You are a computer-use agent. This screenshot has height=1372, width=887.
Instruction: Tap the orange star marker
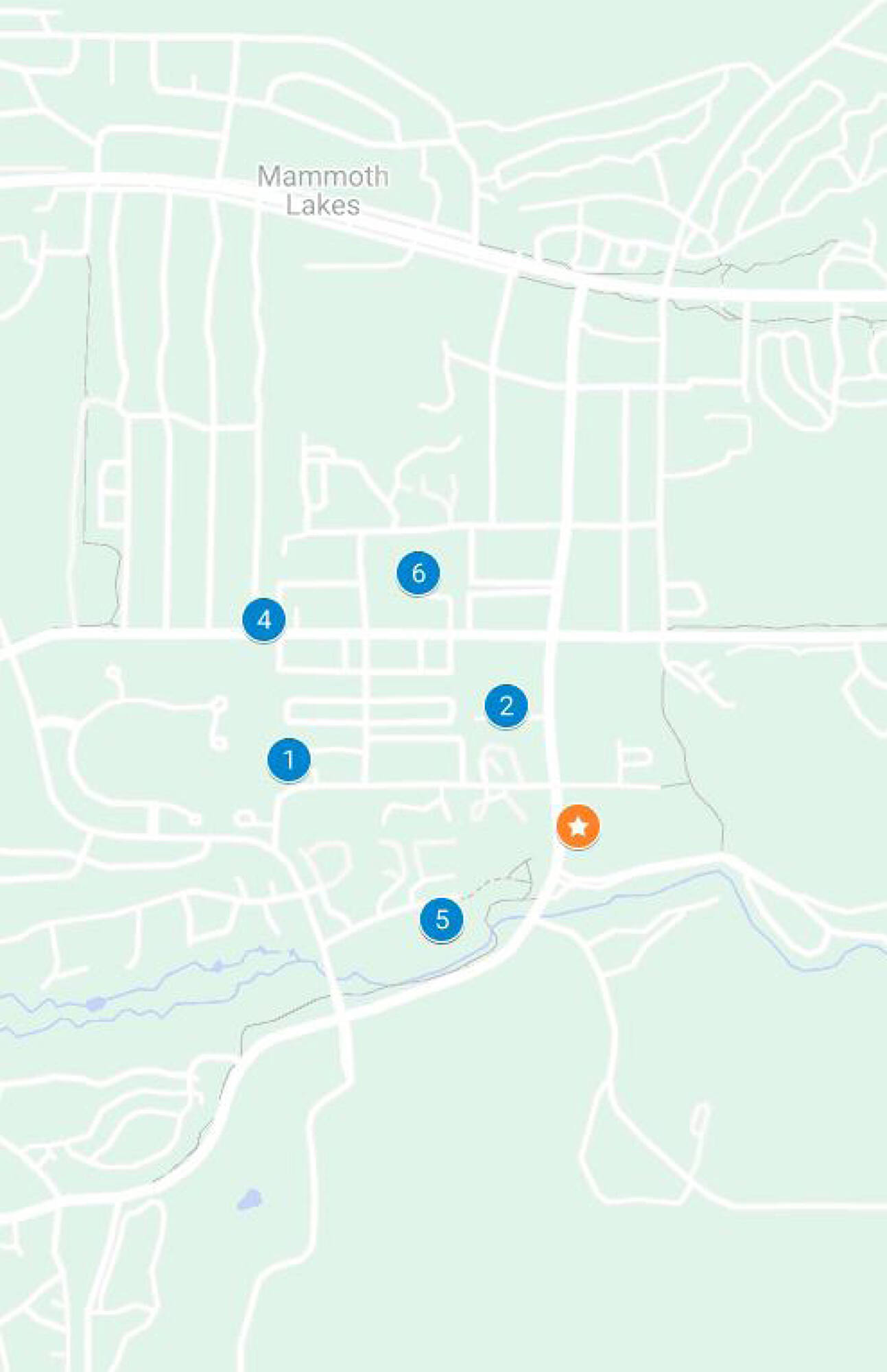point(578,827)
